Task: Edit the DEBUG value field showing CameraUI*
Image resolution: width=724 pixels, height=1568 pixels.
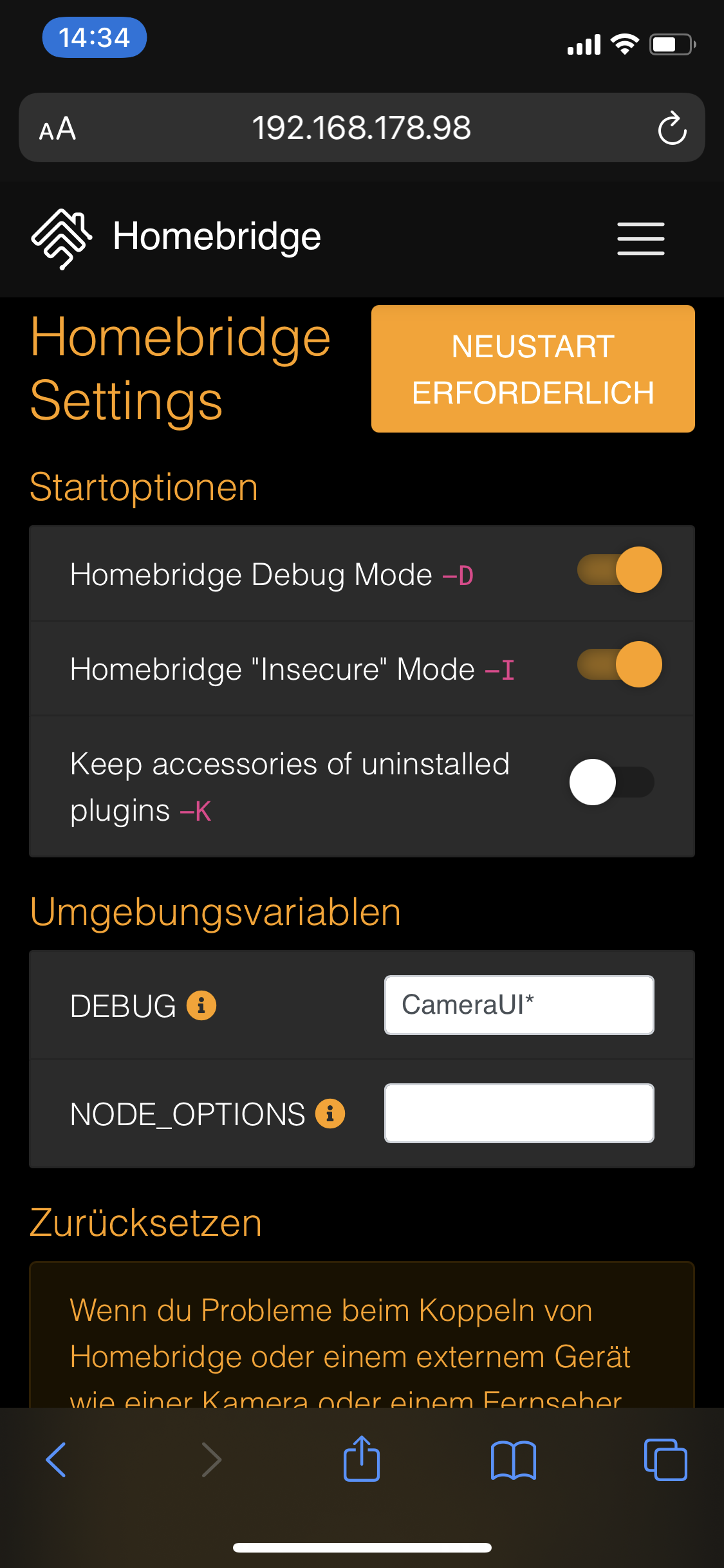Action: (519, 1005)
